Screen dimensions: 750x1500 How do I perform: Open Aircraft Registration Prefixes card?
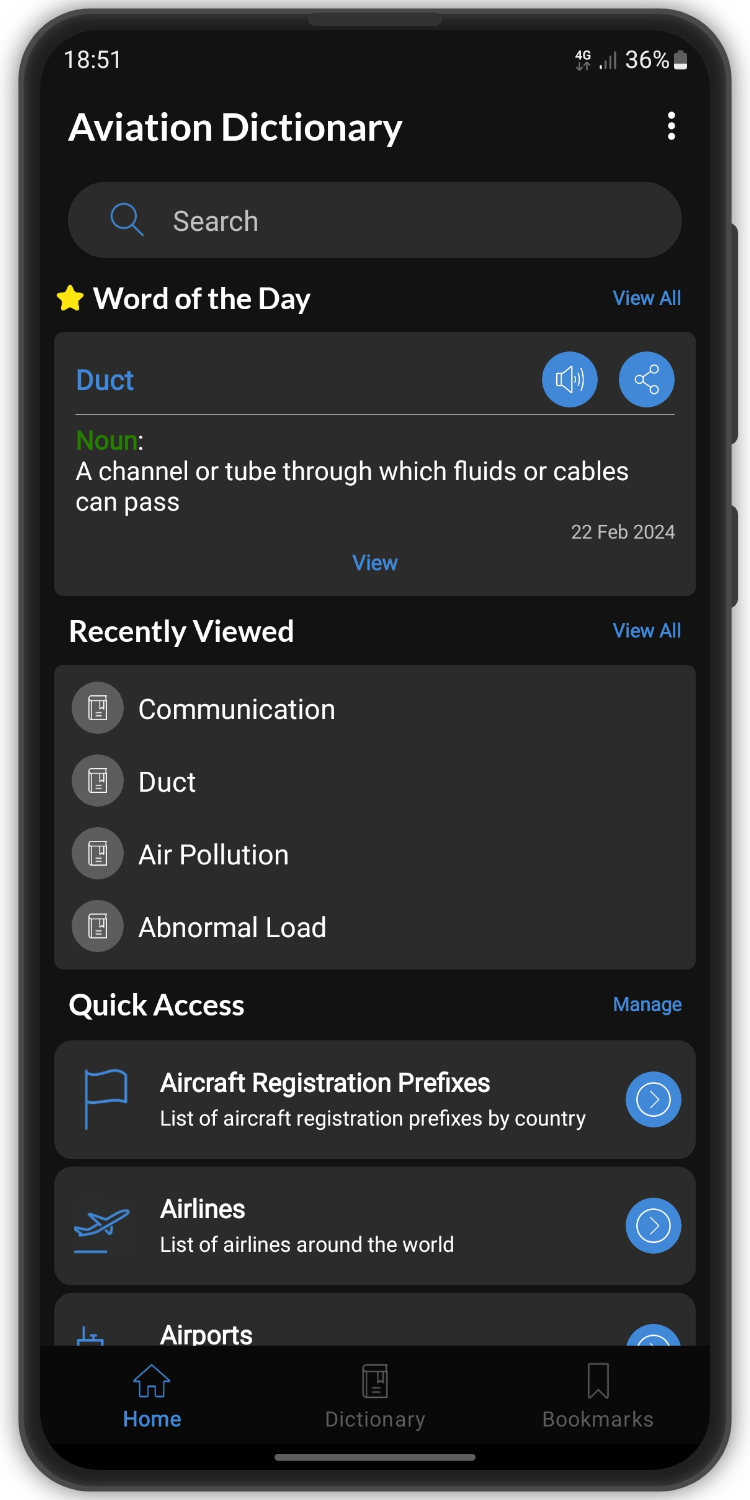click(375, 1100)
